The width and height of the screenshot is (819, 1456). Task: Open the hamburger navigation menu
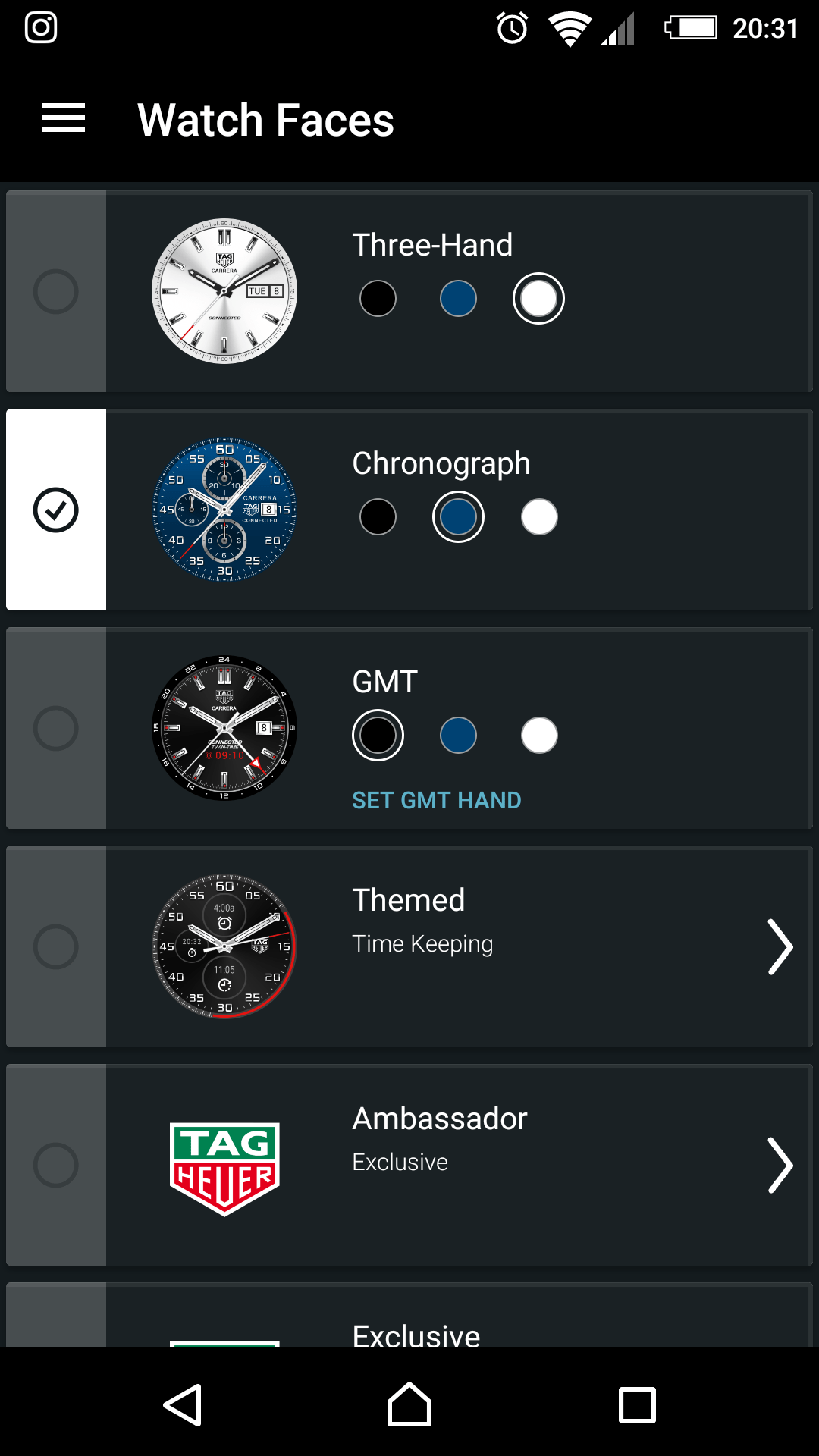point(64,118)
